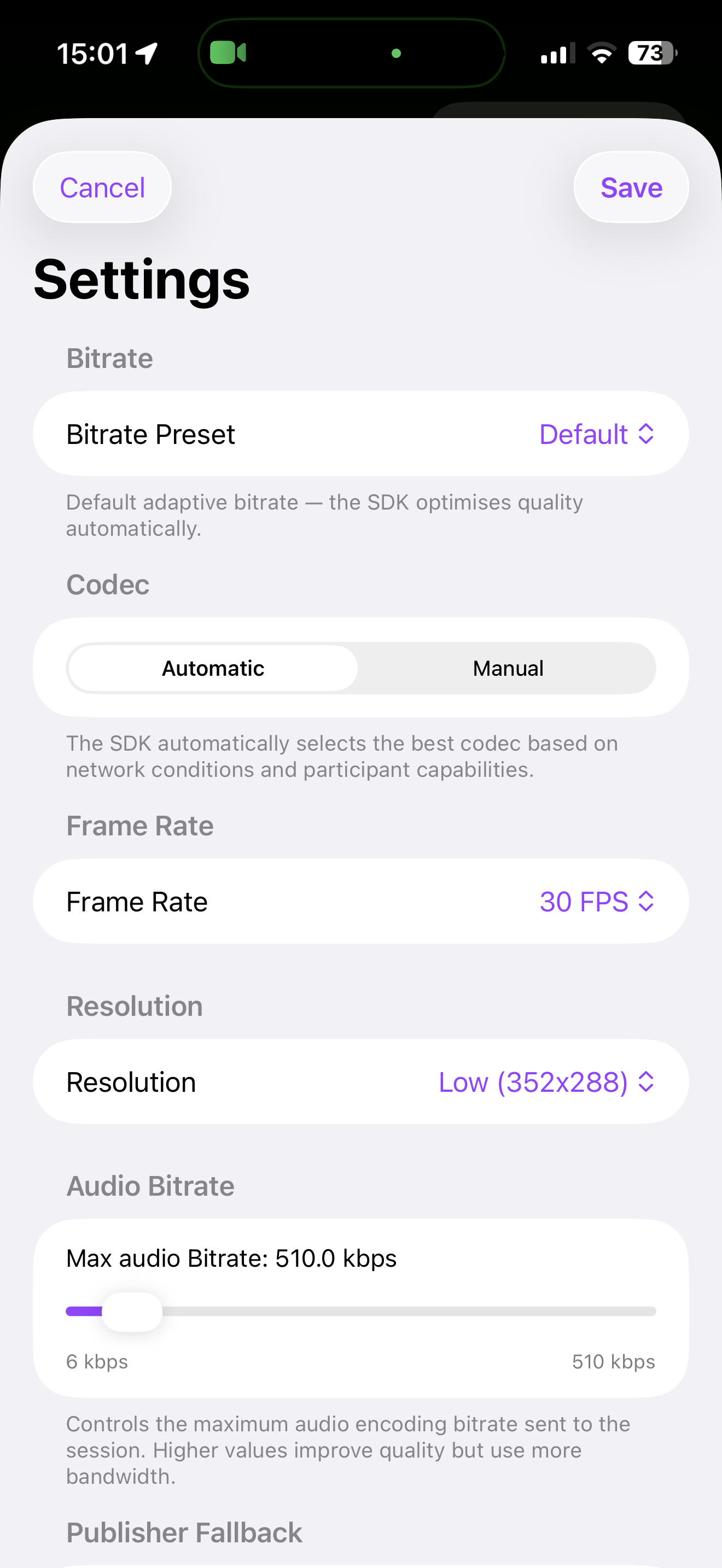This screenshot has width=722, height=1568.
Task: Expand the chevron beside 30 FPS
Action: click(647, 902)
